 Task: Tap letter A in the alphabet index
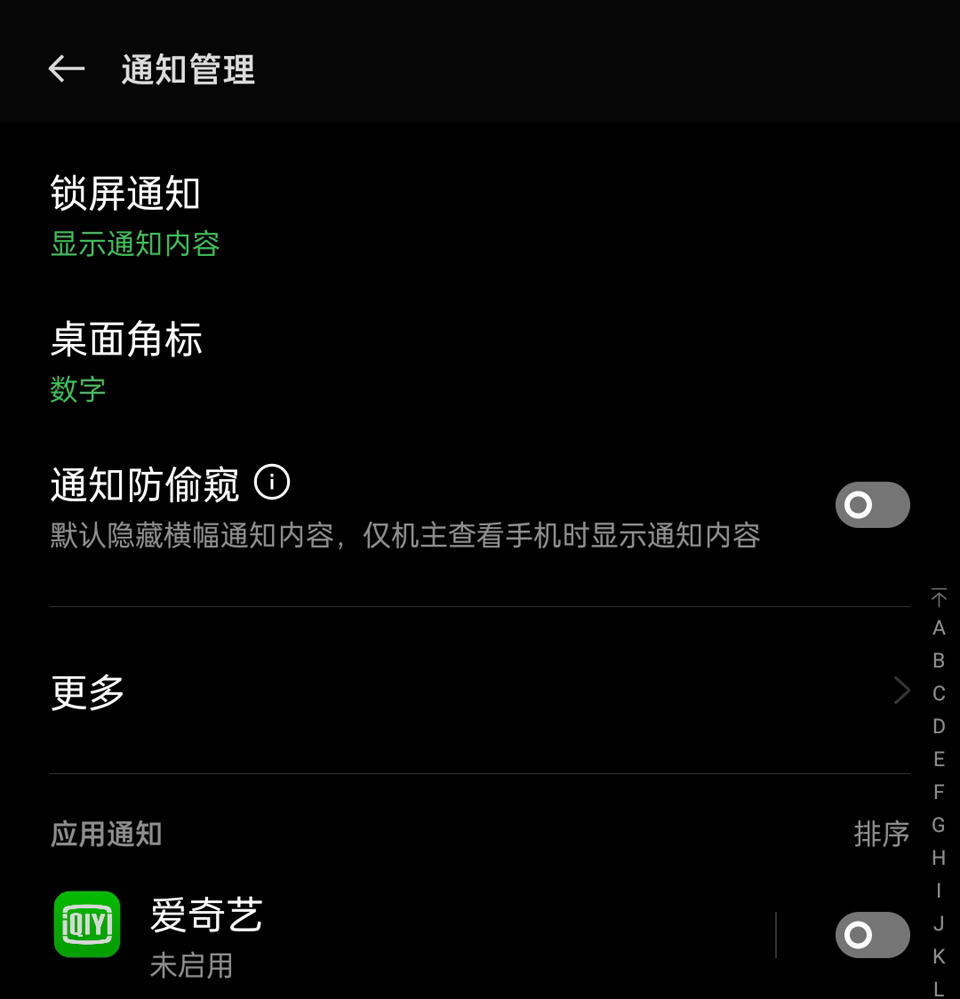point(938,627)
